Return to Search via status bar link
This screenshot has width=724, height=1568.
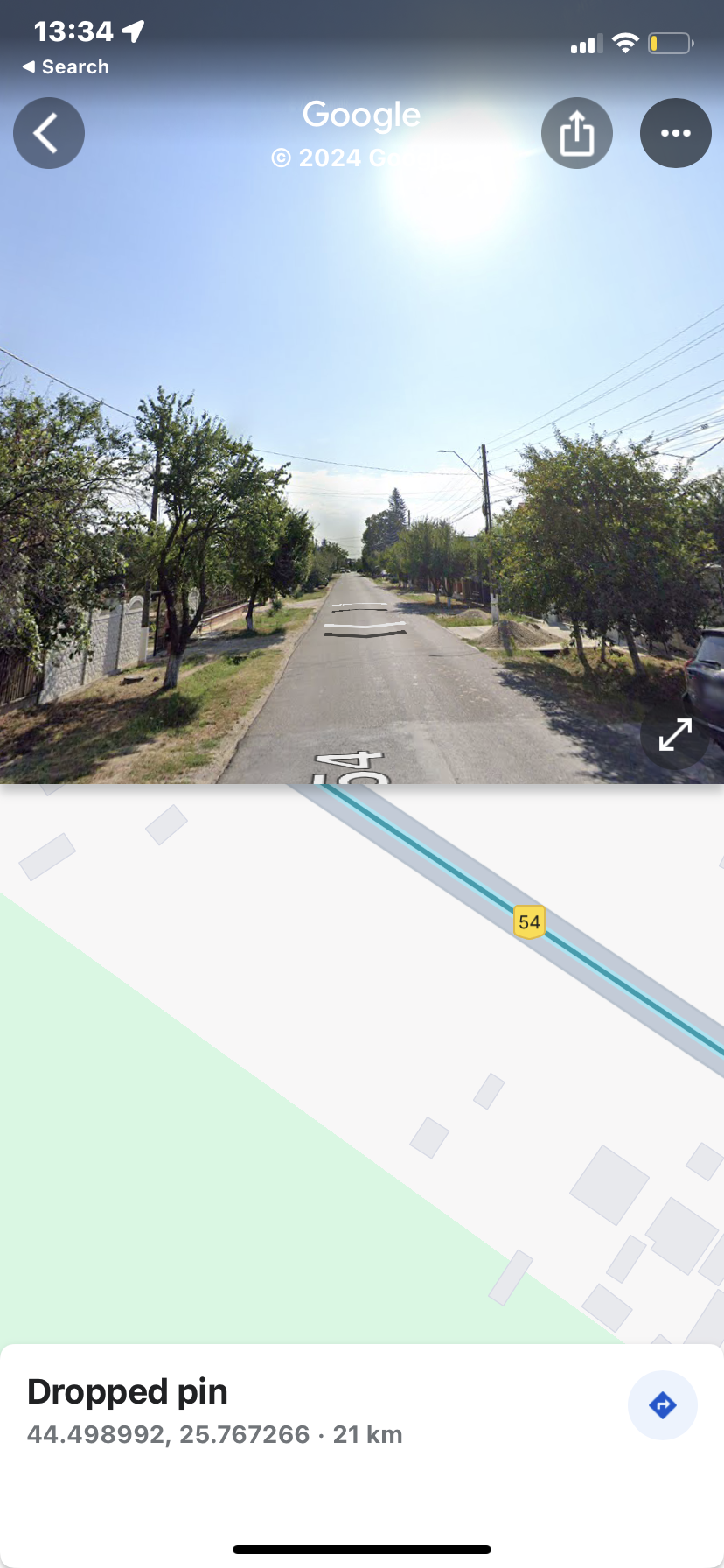point(66,67)
